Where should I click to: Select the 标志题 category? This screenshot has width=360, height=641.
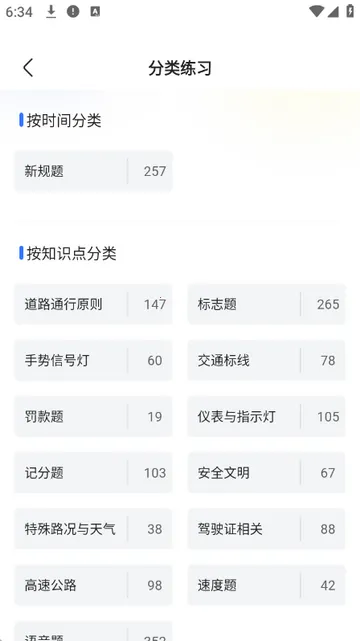(266, 304)
